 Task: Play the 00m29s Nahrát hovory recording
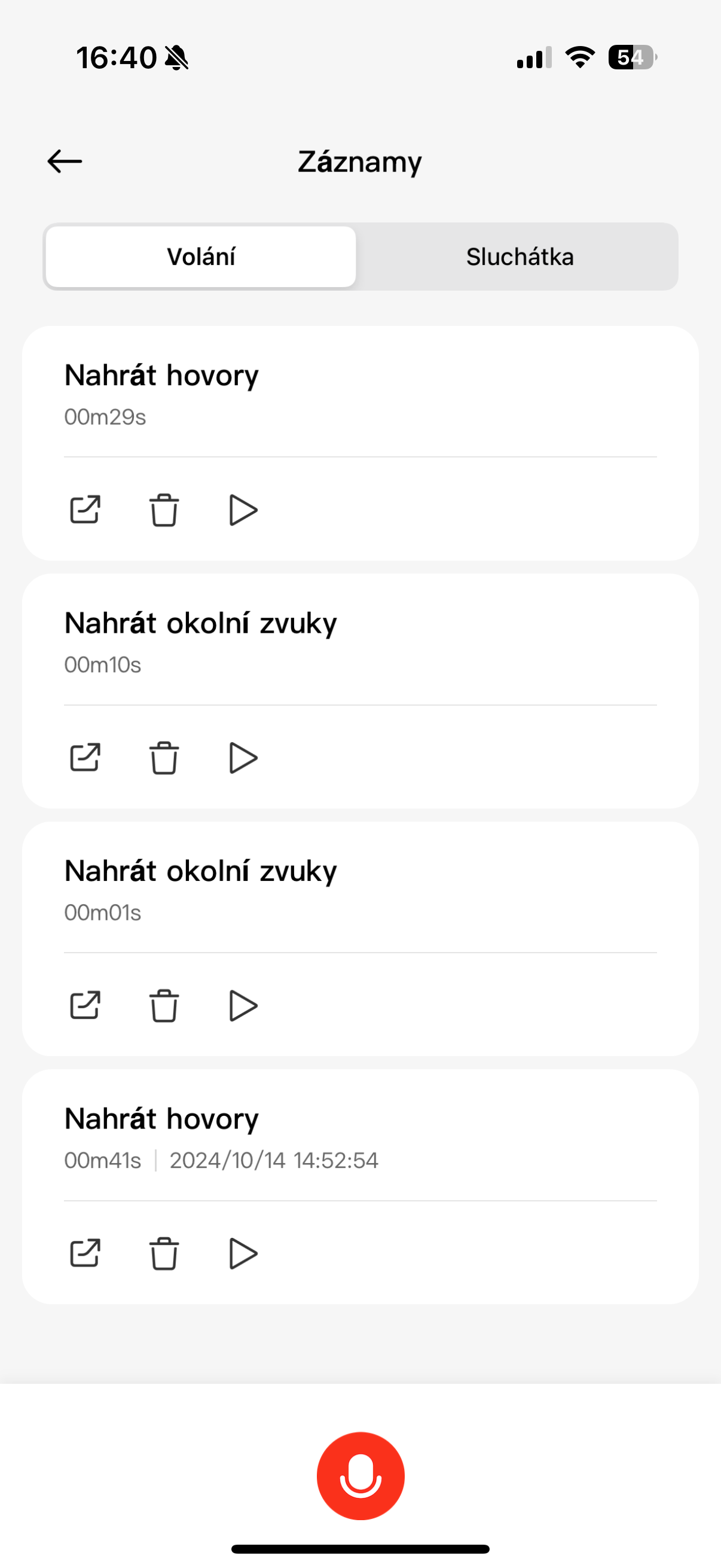pos(243,510)
